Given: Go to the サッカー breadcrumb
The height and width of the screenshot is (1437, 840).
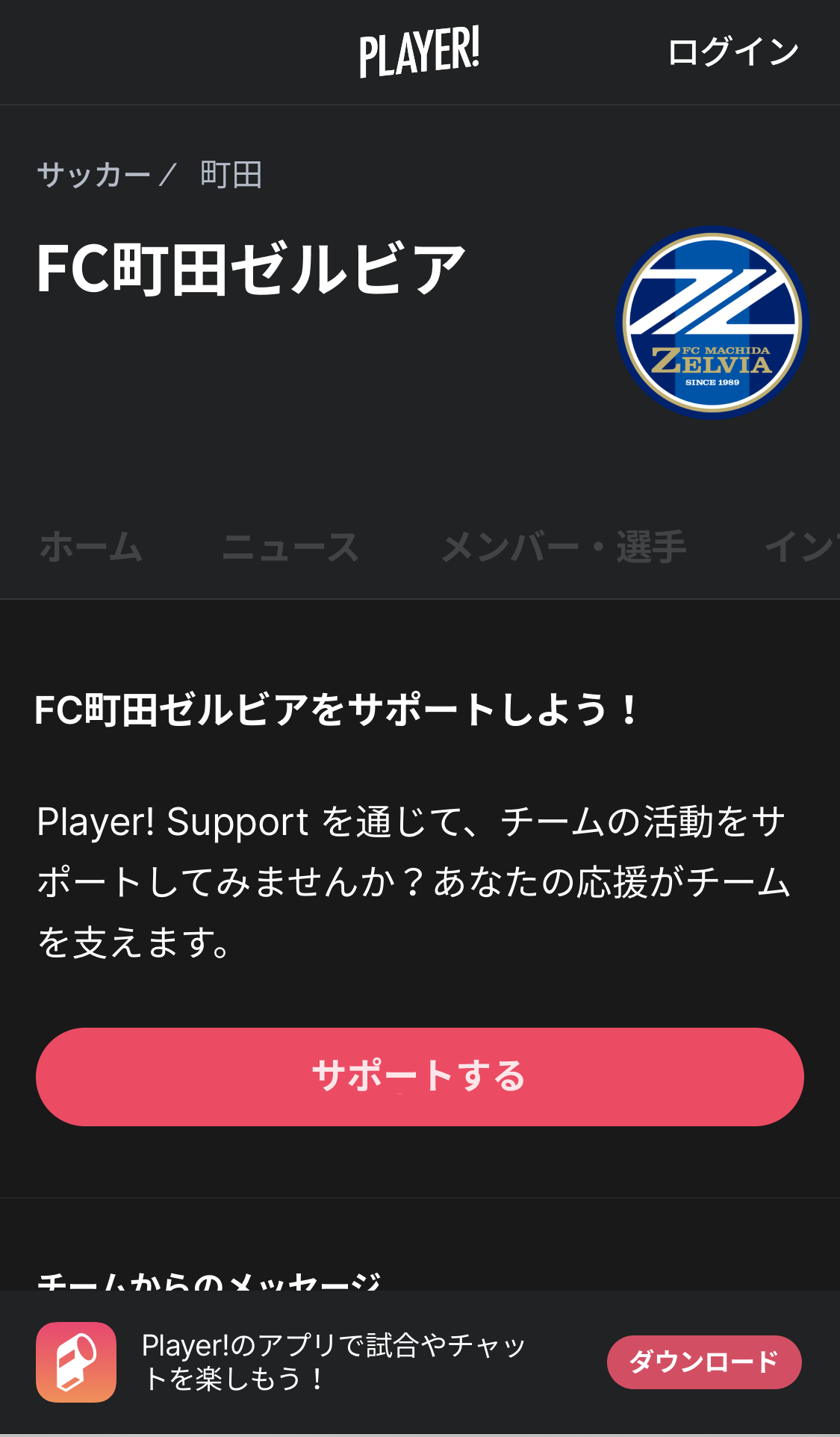Looking at the screenshot, I should pyautogui.click(x=94, y=175).
